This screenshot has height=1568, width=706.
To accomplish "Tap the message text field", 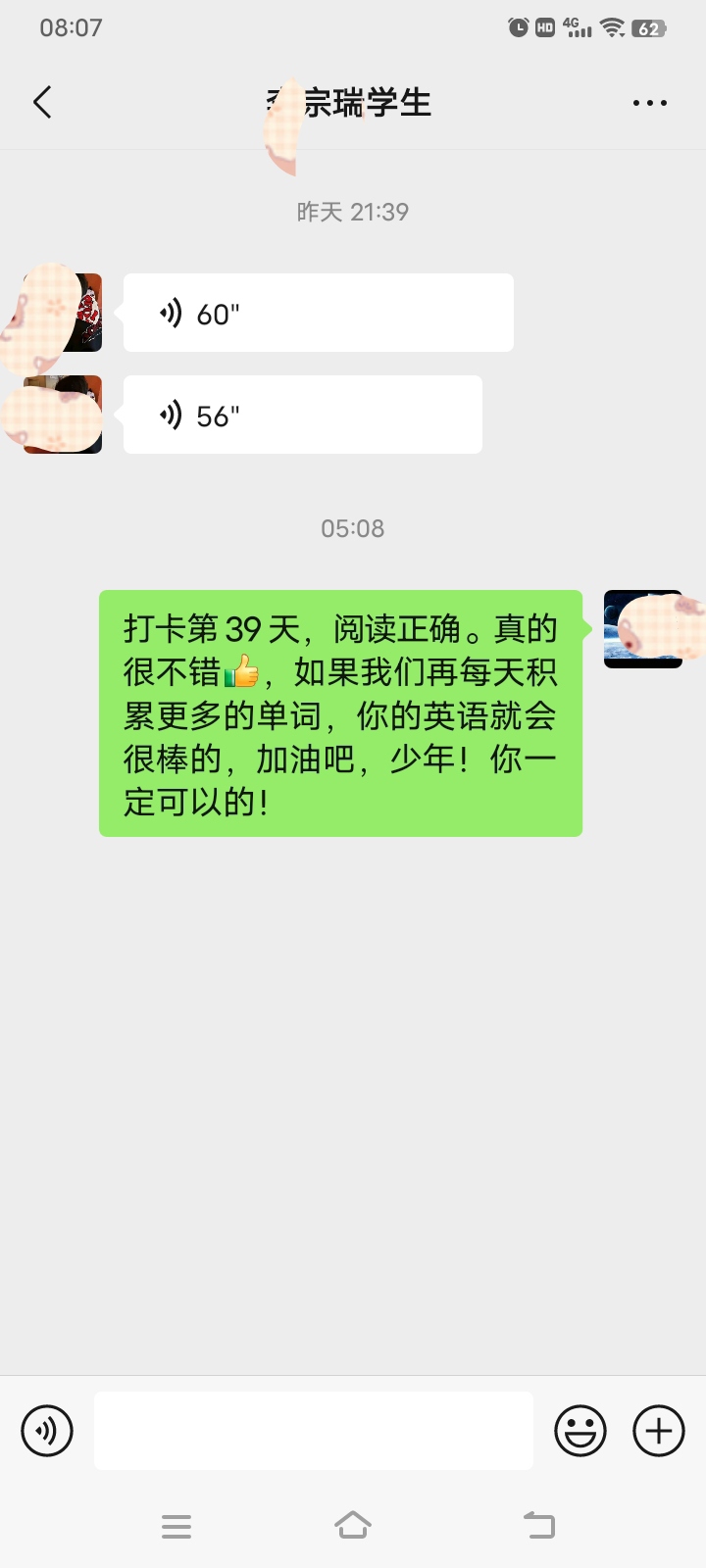I will click(x=314, y=1431).
